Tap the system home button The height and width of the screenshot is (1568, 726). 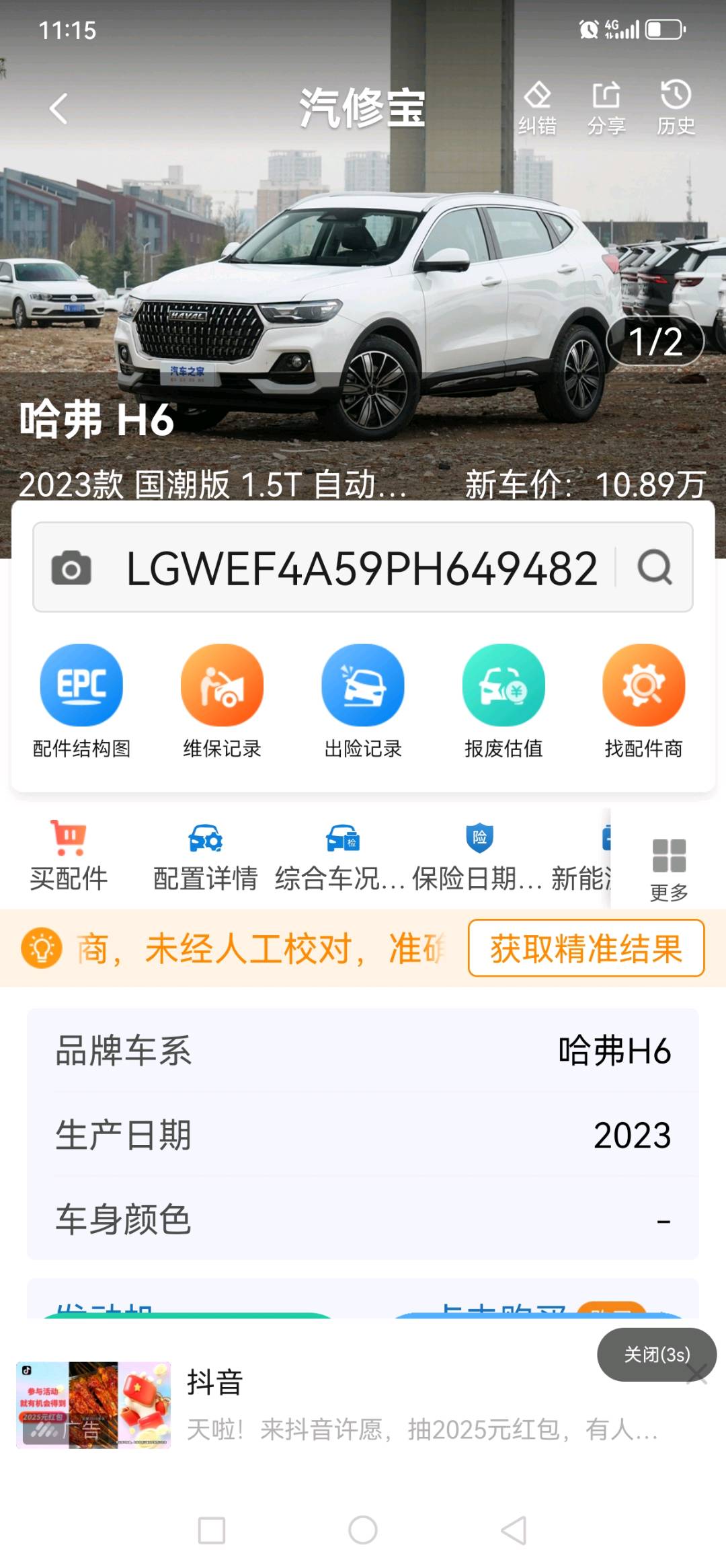(x=363, y=1530)
